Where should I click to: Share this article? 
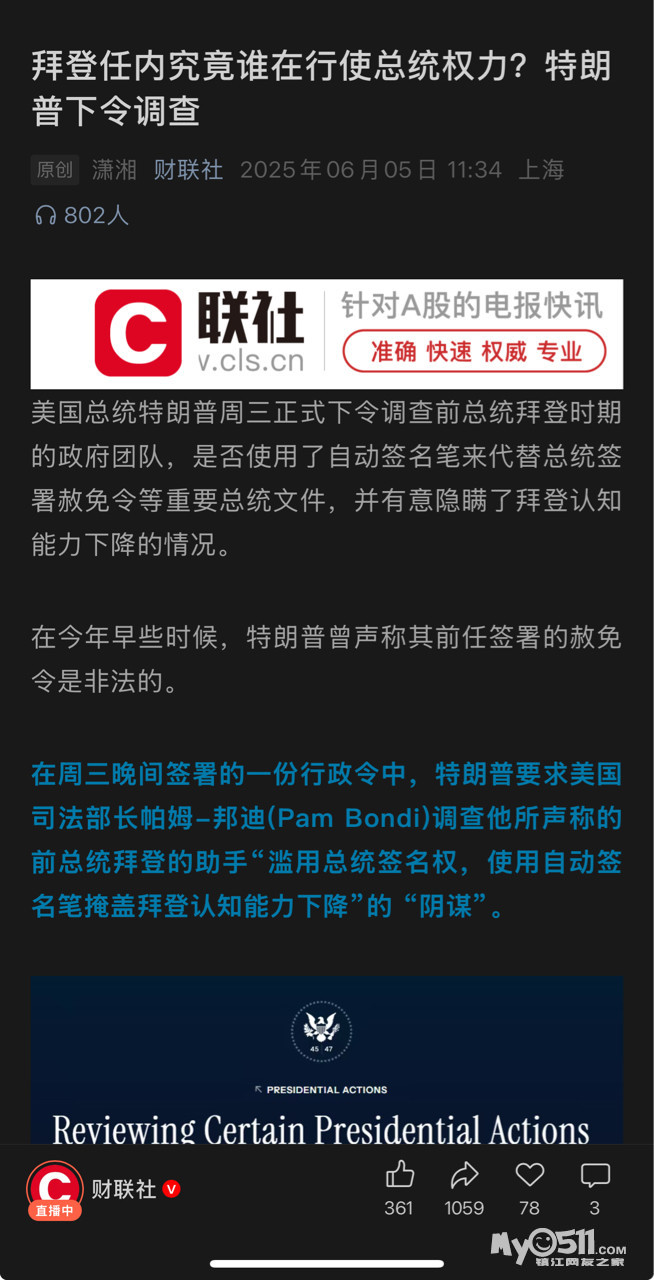(x=464, y=1175)
